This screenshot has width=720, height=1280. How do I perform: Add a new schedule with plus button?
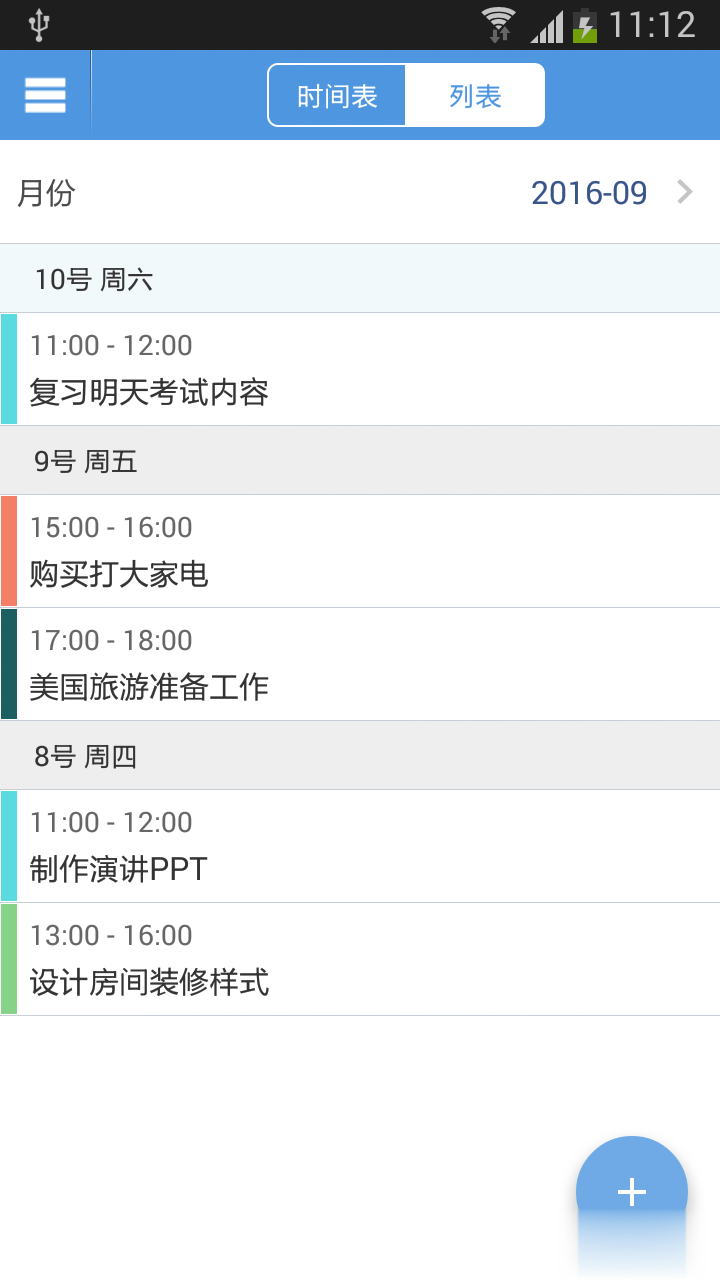pyautogui.click(x=631, y=1191)
